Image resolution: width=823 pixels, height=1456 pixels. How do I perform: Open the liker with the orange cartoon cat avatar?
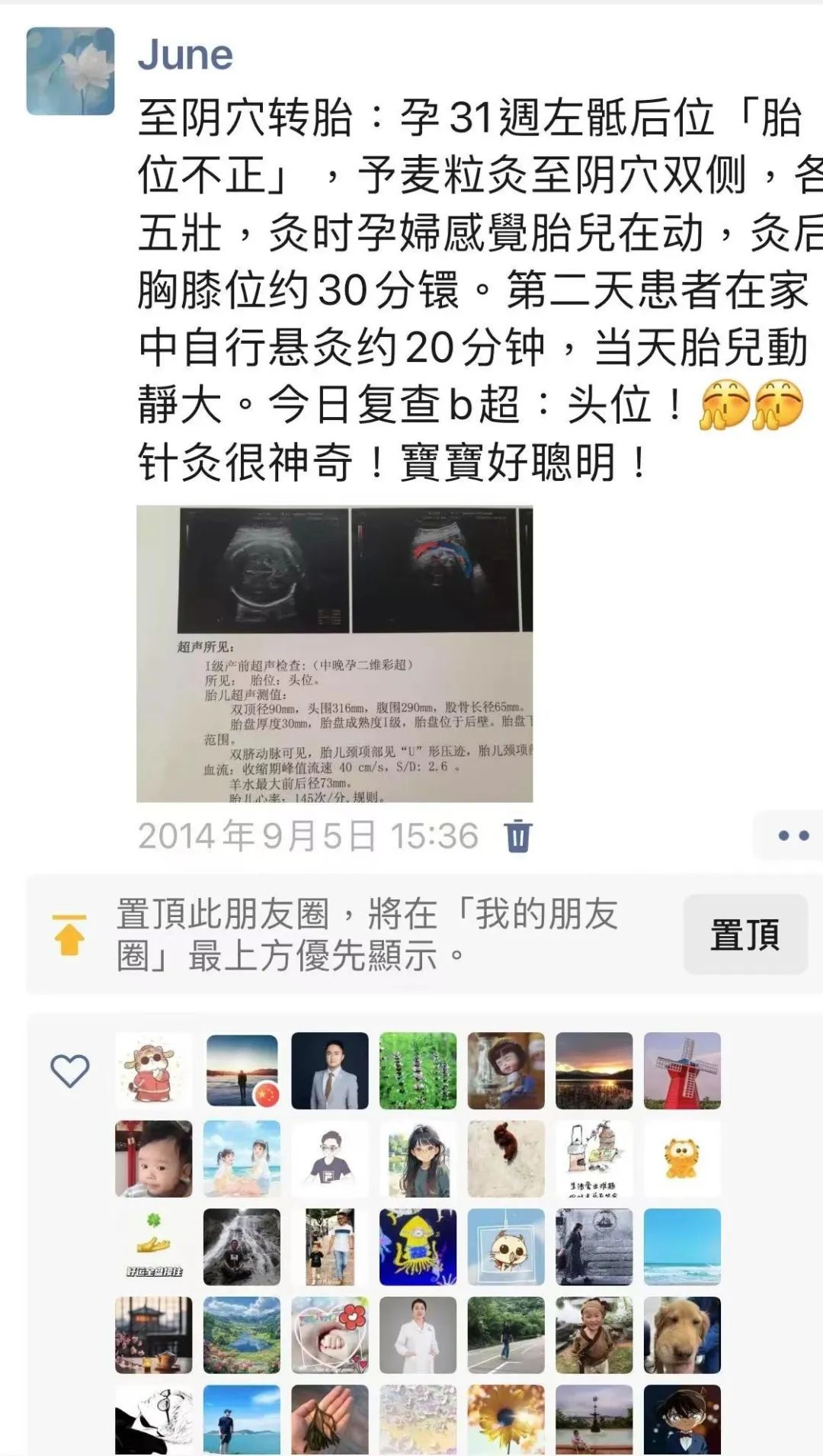pyautogui.click(x=682, y=1158)
